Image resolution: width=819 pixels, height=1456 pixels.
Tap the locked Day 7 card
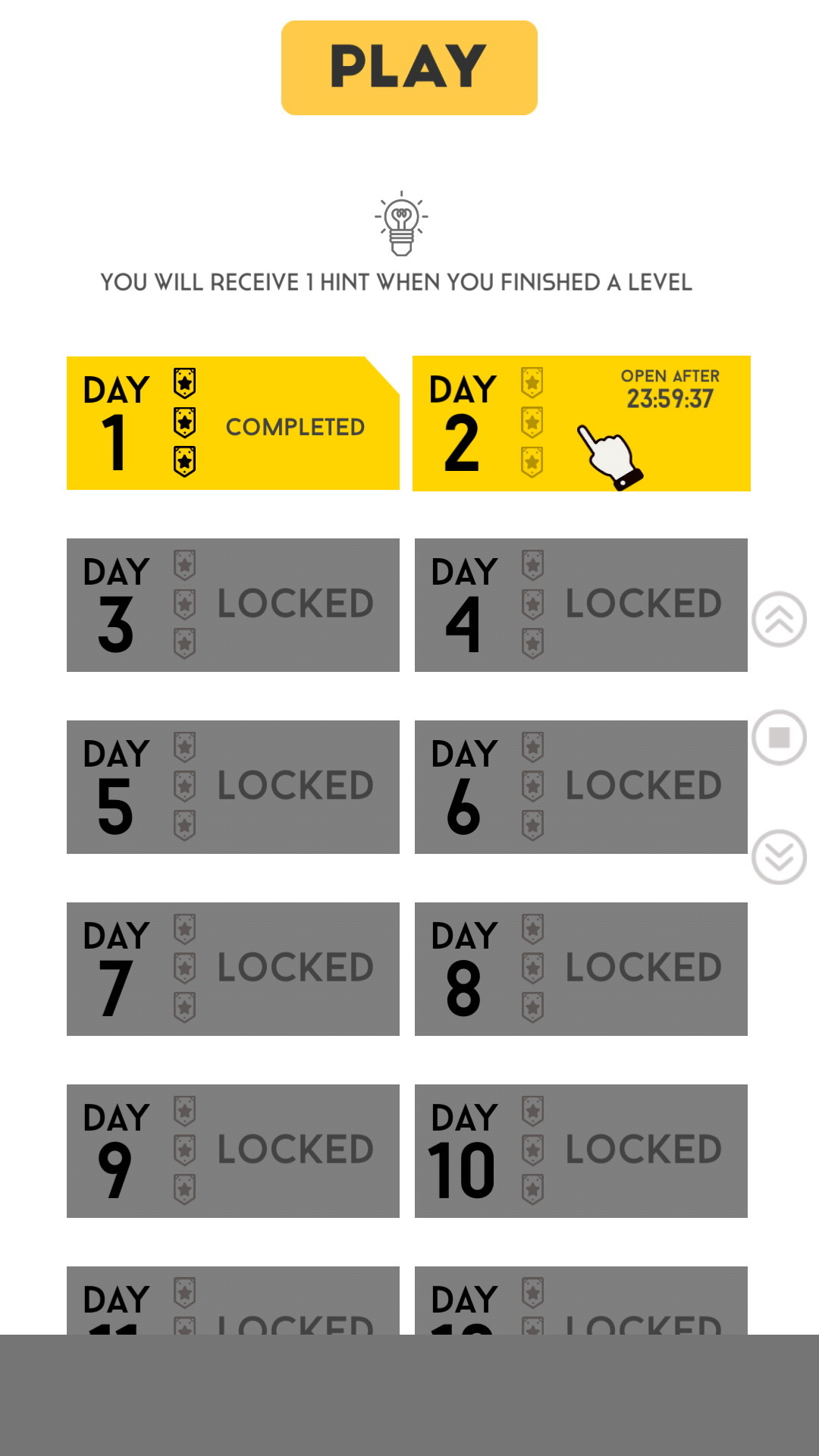point(233,969)
